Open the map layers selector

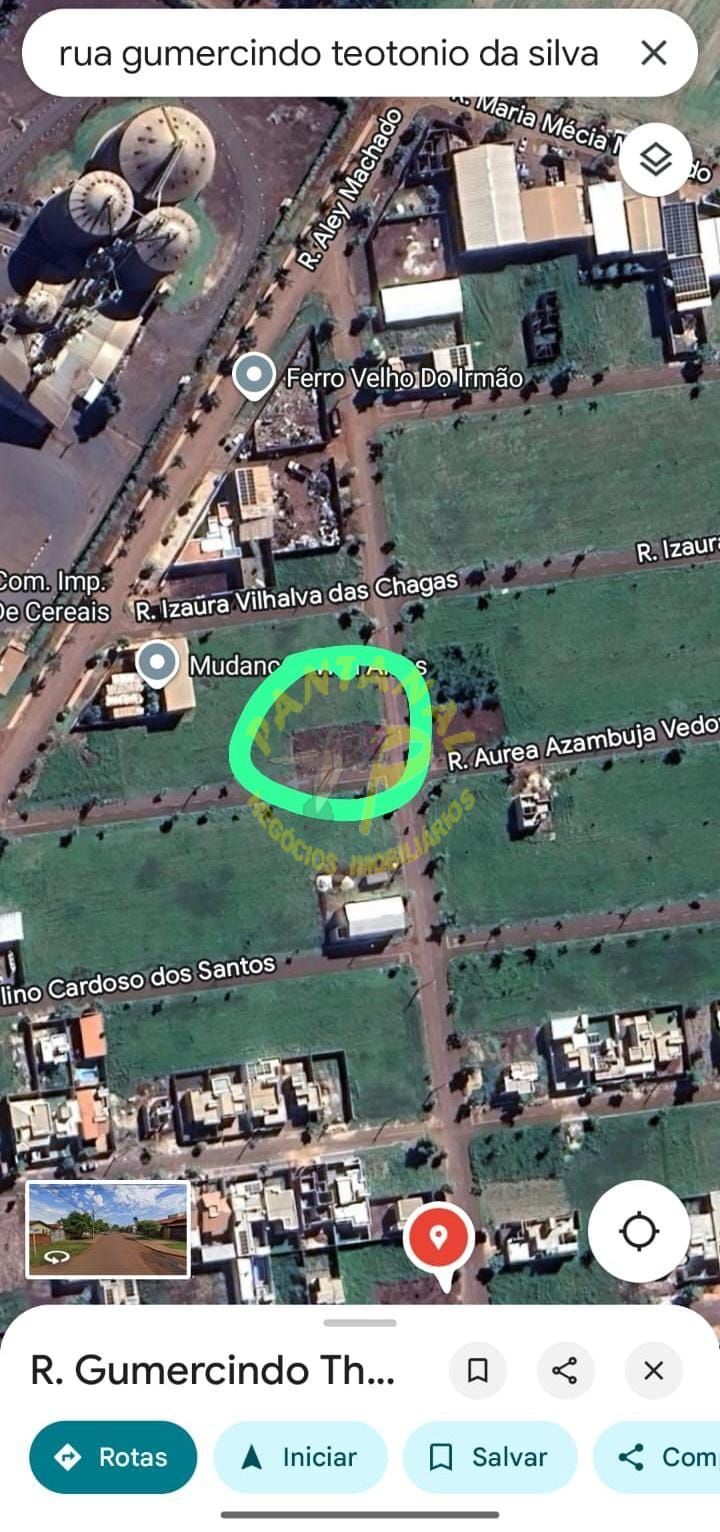[655, 159]
